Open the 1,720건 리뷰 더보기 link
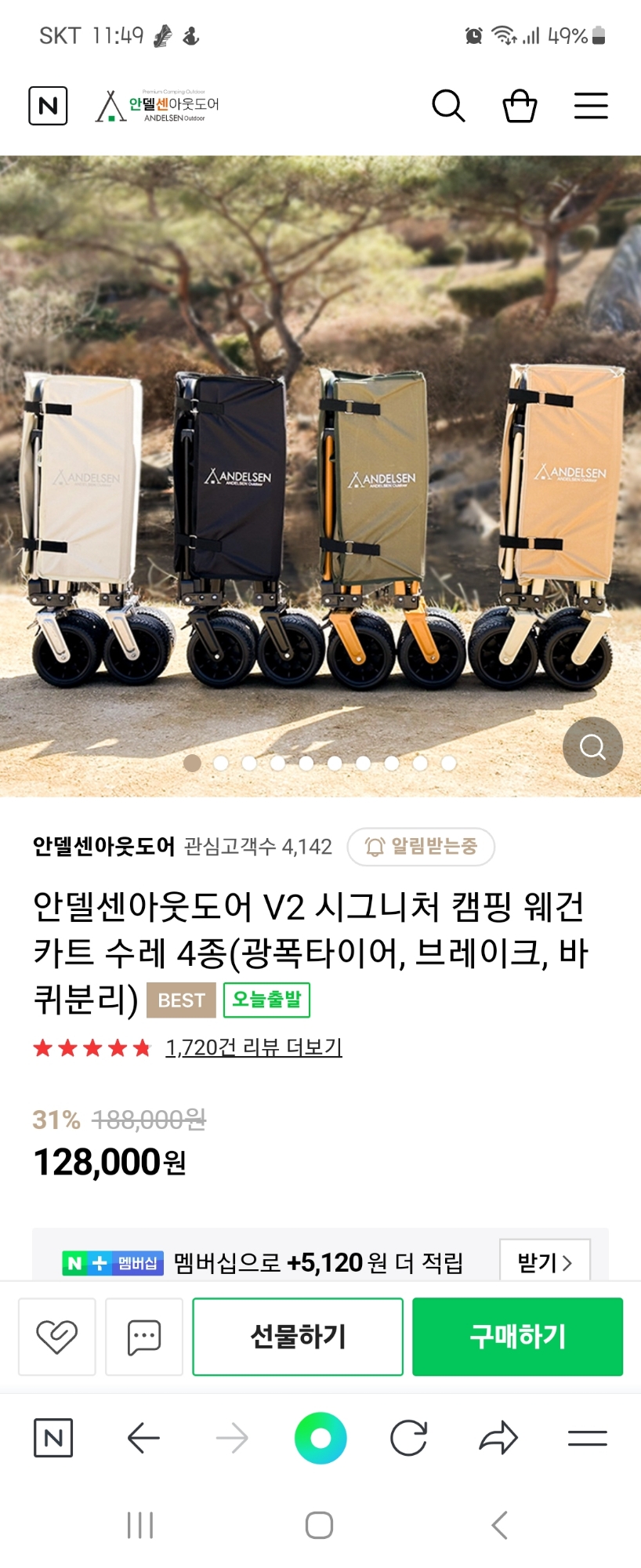 [253, 1047]
